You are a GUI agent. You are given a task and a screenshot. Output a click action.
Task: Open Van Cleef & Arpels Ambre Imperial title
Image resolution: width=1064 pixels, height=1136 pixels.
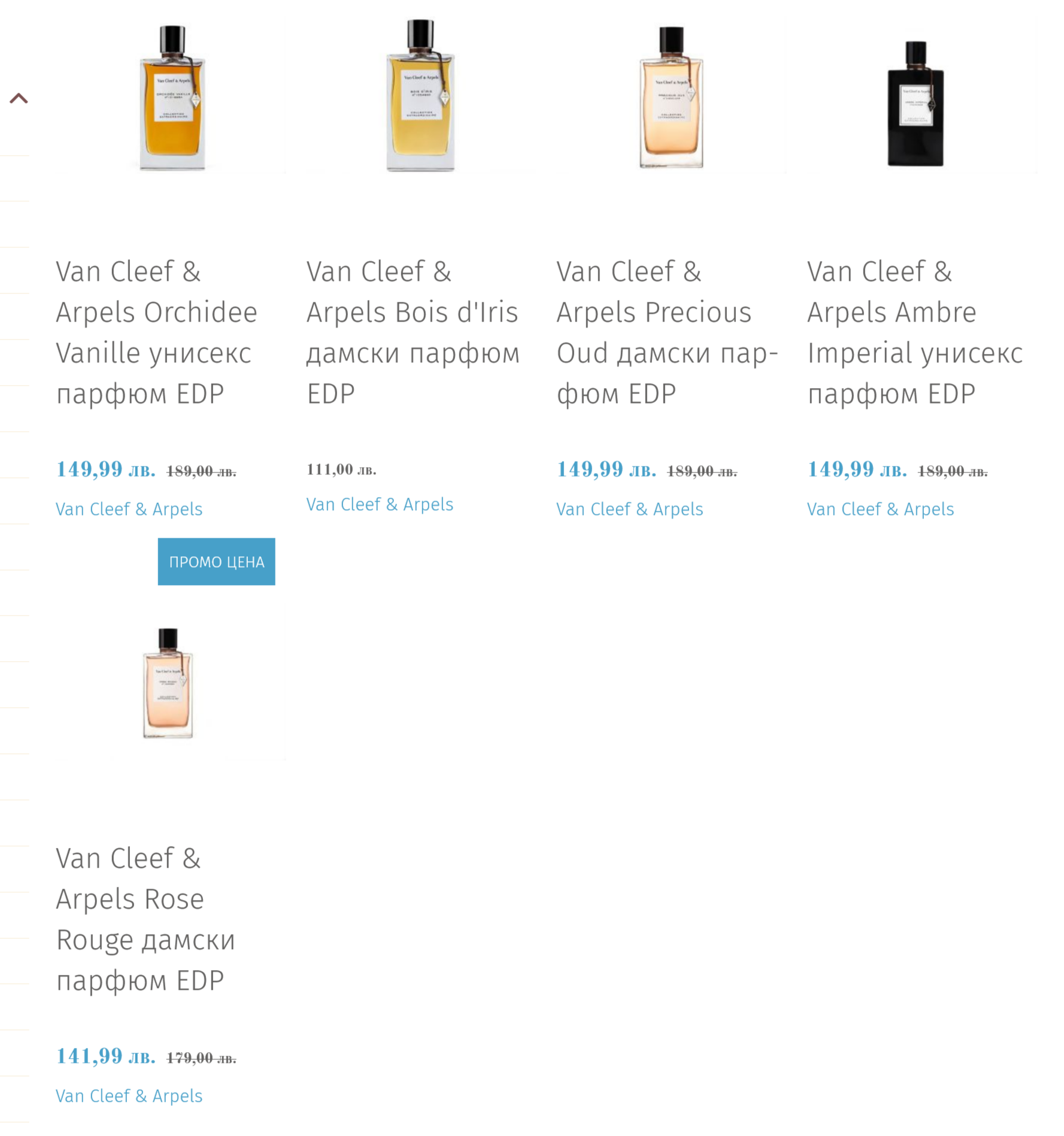914,332
